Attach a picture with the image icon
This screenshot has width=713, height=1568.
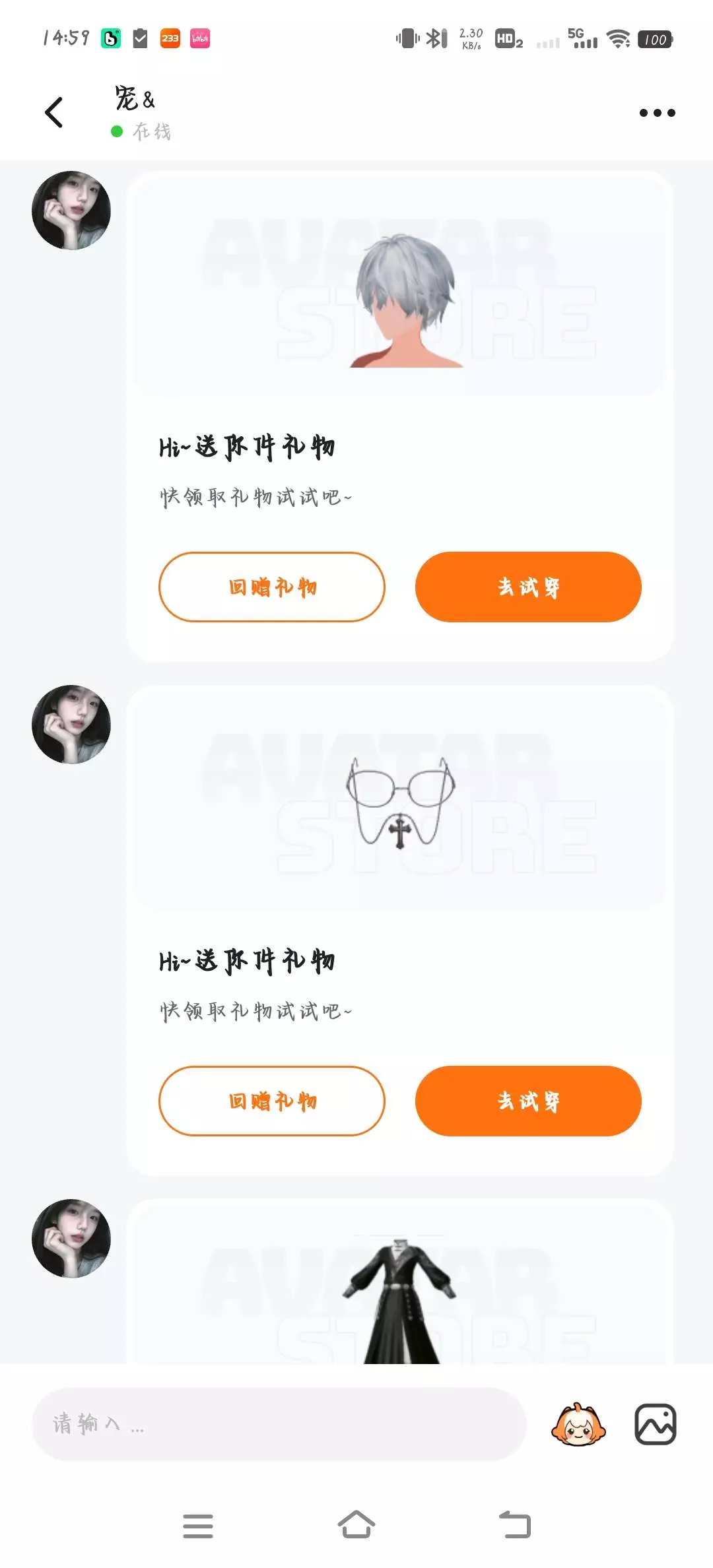pos(656,1424)
